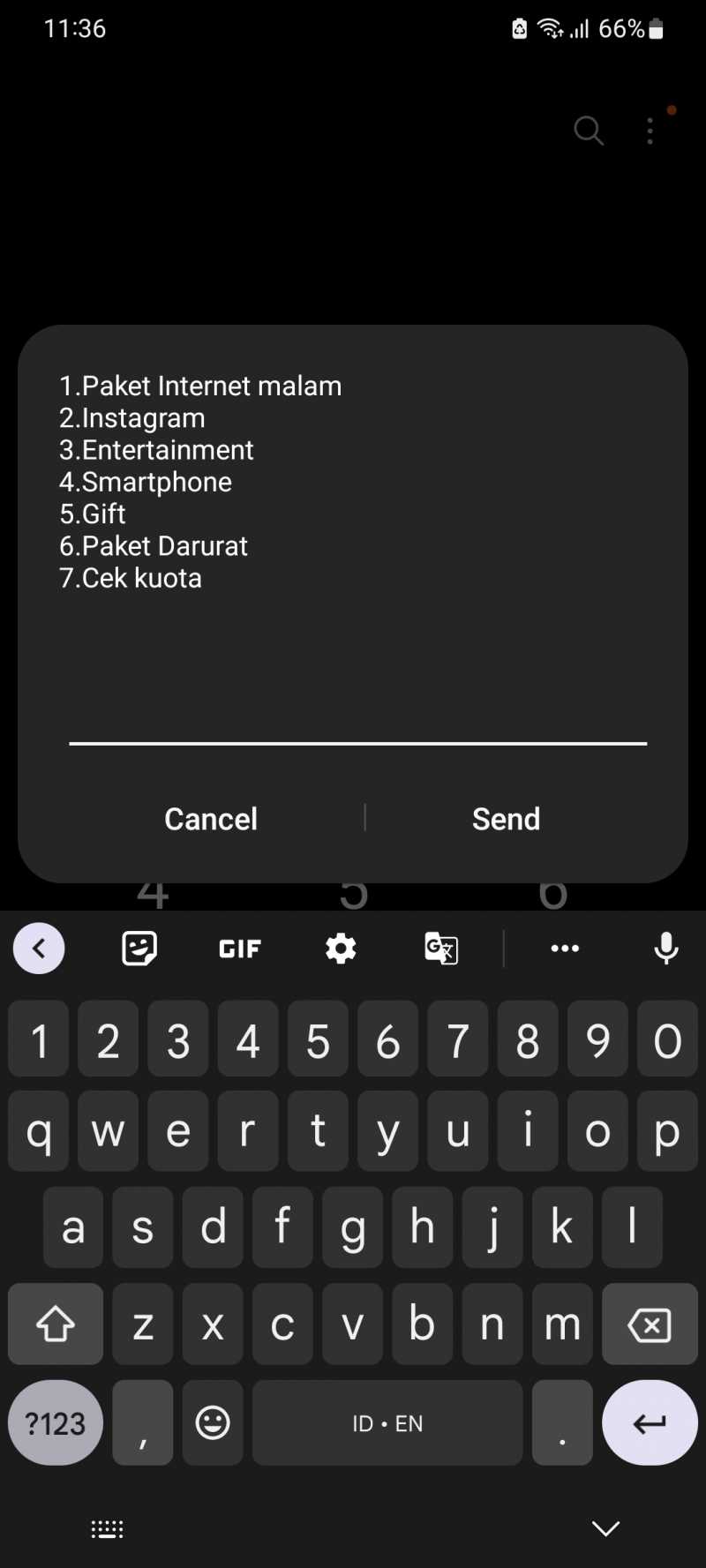Open keyboard settings gear
706x1568 pixels.
point(341,949)
